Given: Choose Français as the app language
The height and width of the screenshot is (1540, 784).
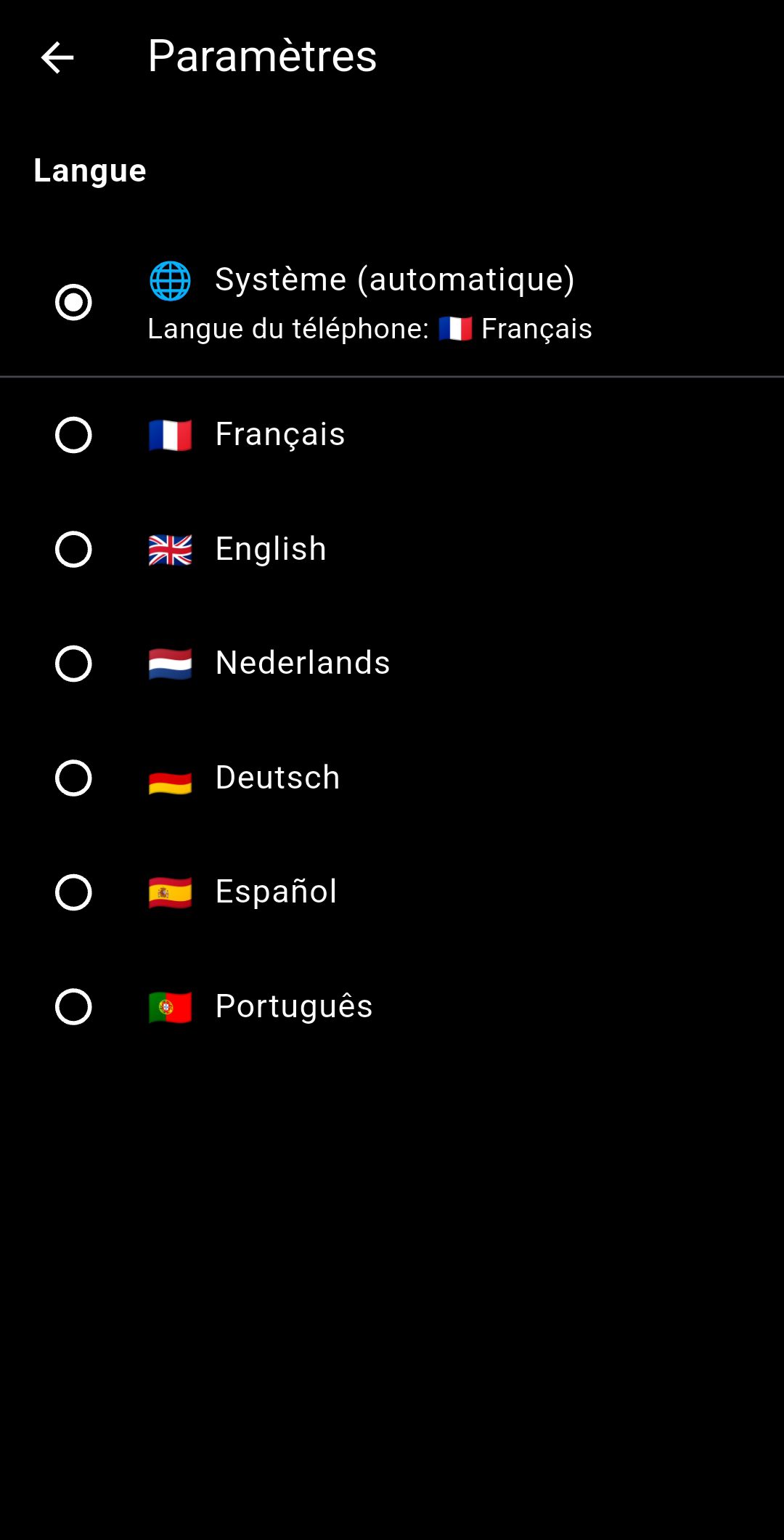Looking at the screenshot, I should click(x=73, y=435).
